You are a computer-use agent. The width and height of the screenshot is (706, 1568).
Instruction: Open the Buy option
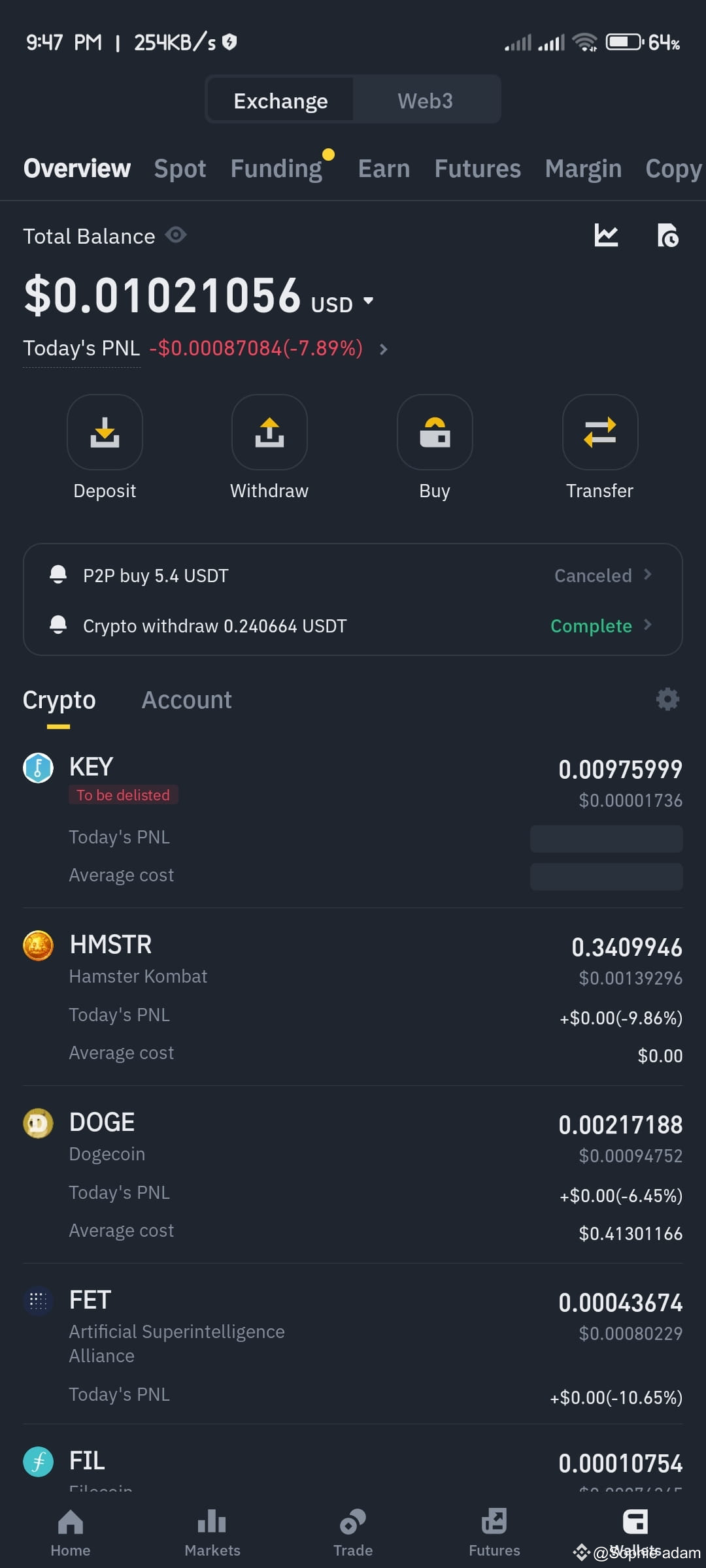[435, 433]
